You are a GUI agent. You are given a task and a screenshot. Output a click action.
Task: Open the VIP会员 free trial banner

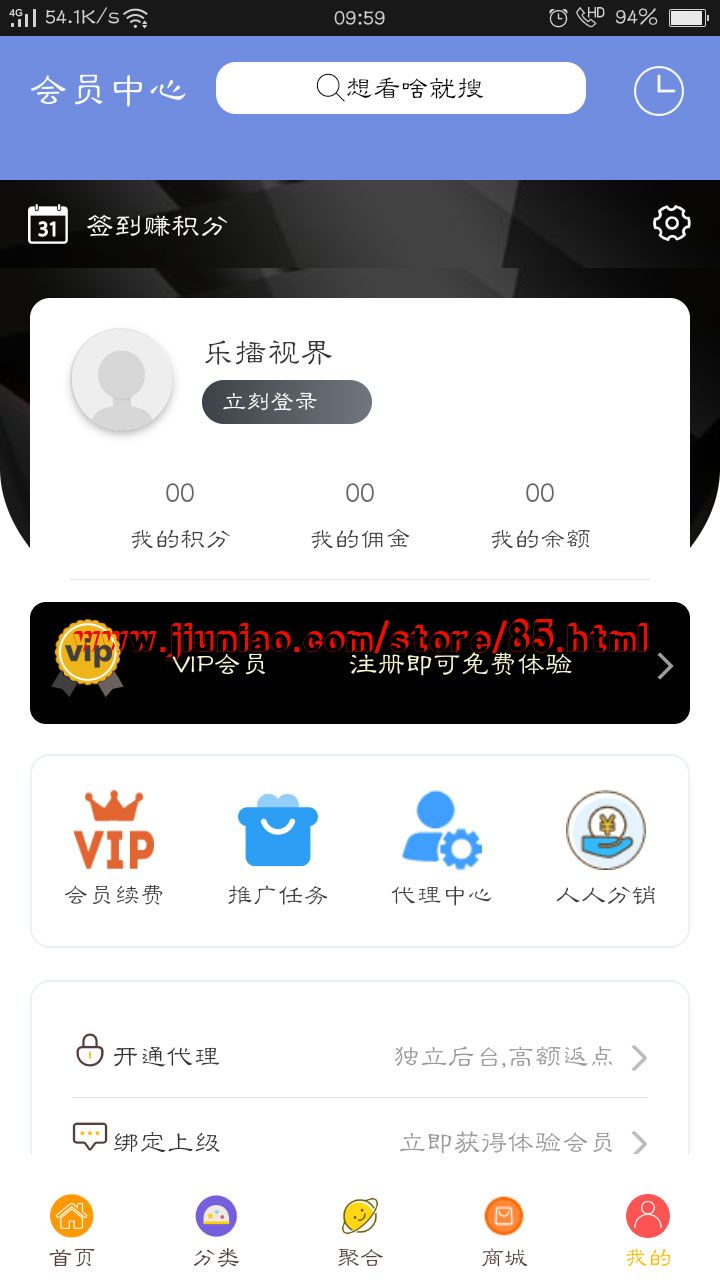point(360,663)
